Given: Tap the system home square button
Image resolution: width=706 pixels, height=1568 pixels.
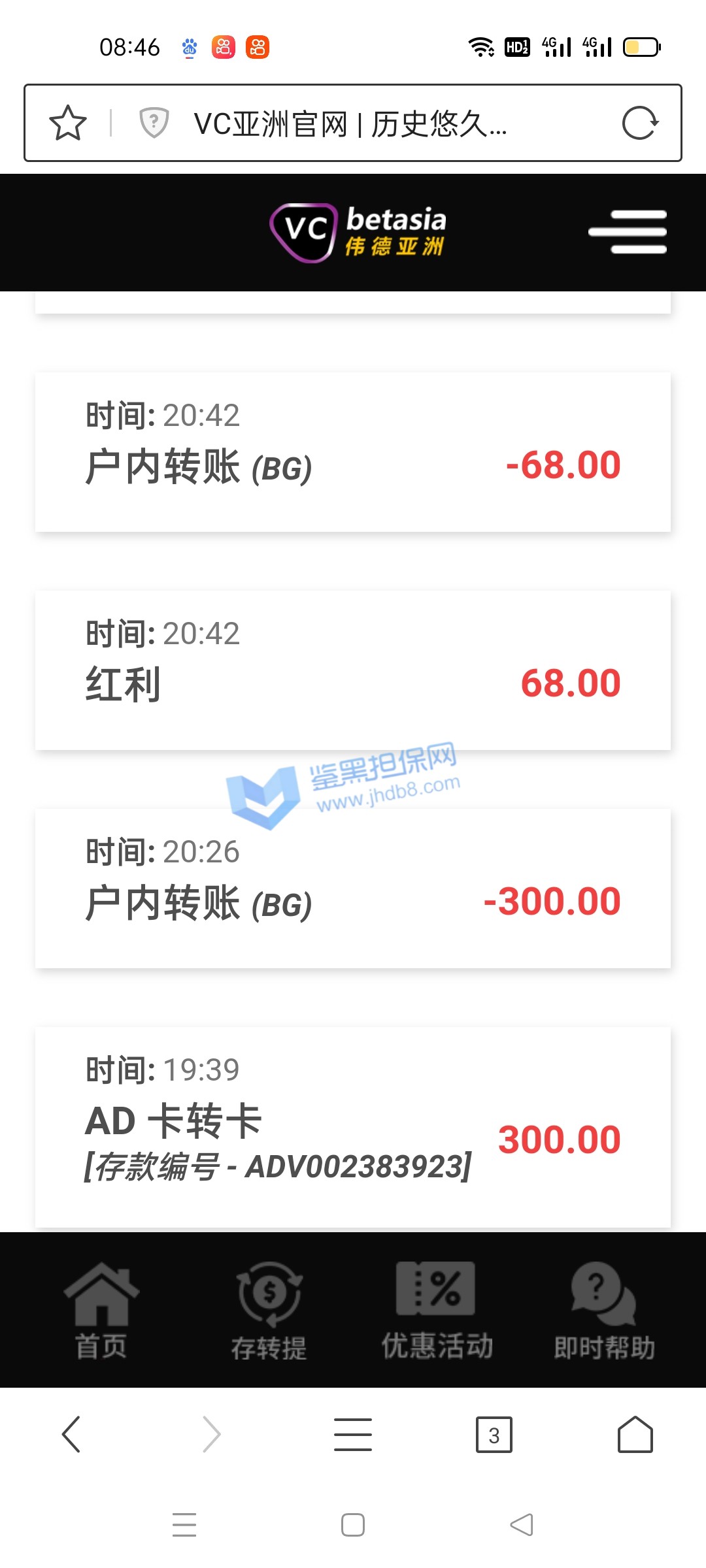Looking at the screenshot, I should coord(353,1525).
